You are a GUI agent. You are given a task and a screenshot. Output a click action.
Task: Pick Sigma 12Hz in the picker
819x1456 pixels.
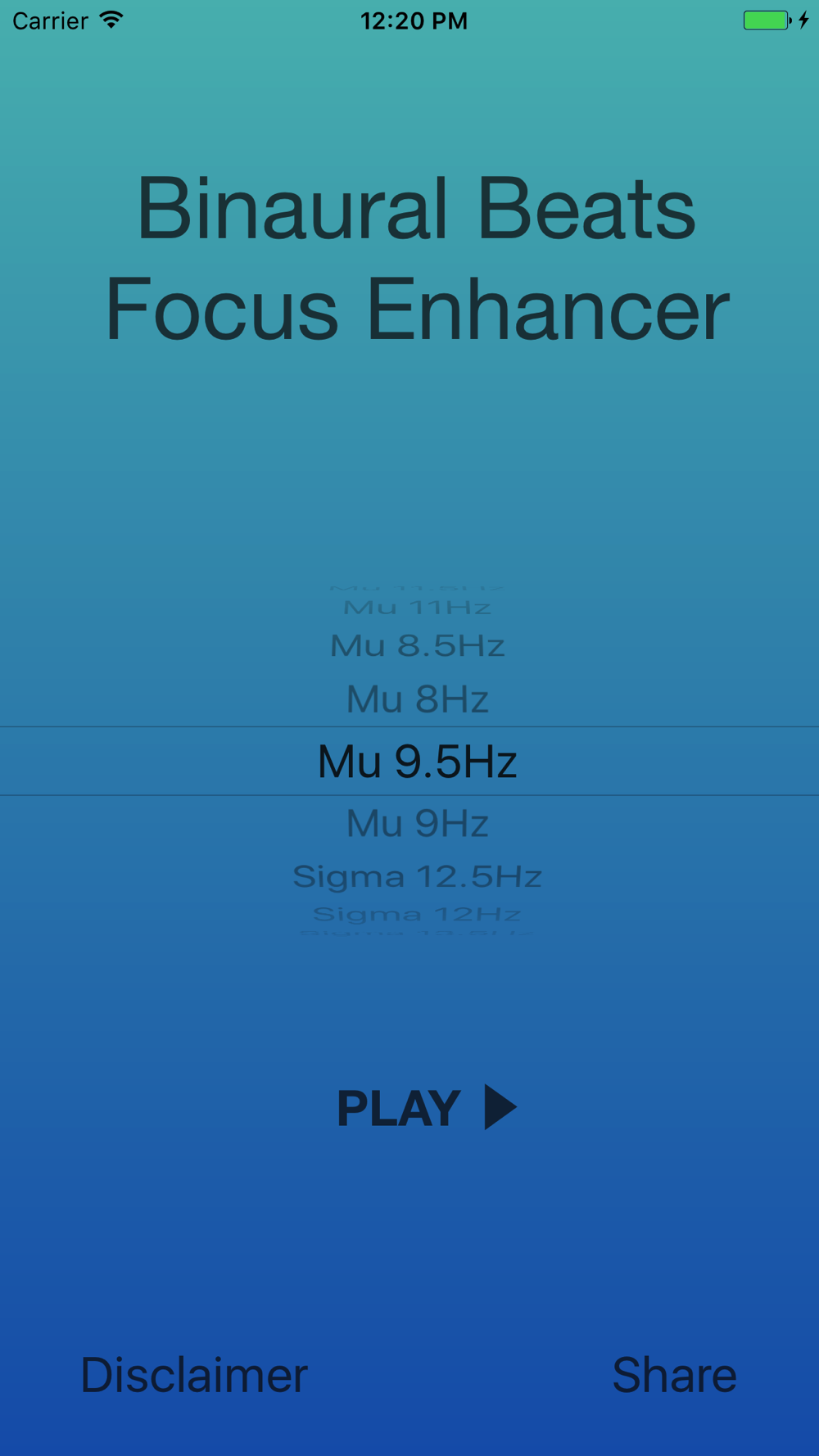click(x=418, y=914)
